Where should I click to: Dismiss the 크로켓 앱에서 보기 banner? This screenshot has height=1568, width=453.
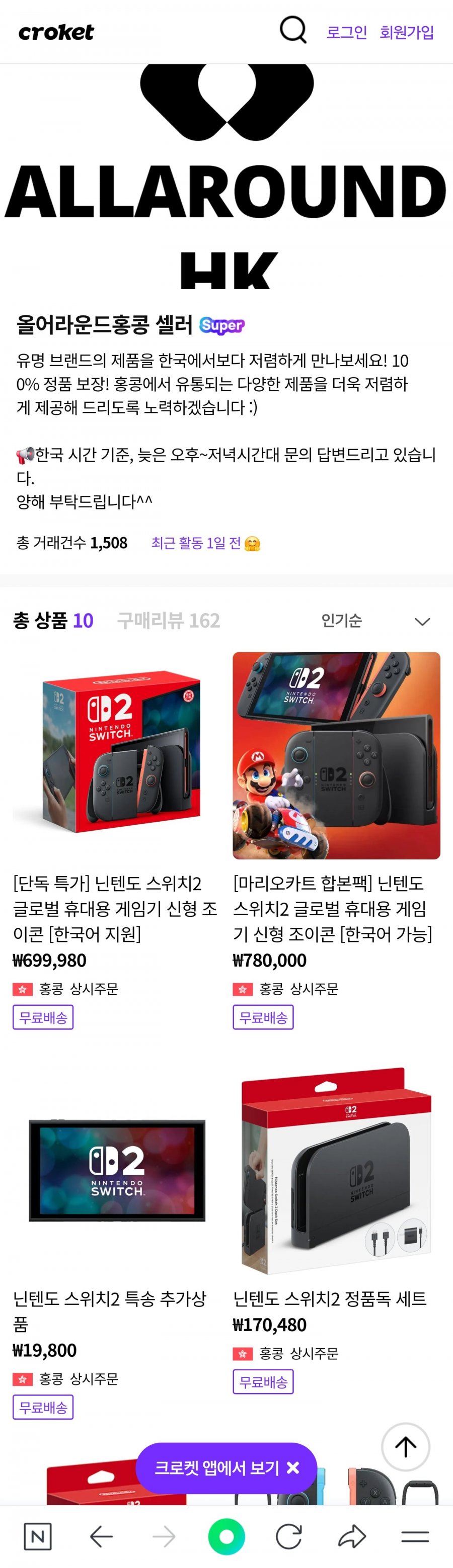(x=293, y=1467)
